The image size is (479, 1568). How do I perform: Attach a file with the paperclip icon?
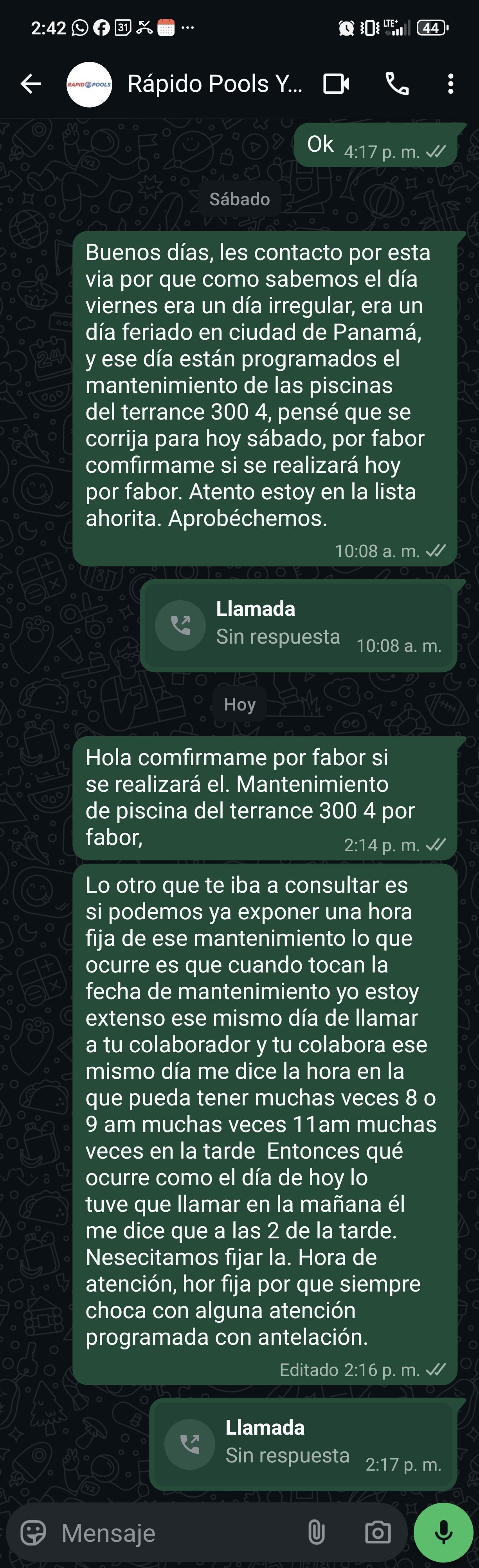click(316, 1532)
